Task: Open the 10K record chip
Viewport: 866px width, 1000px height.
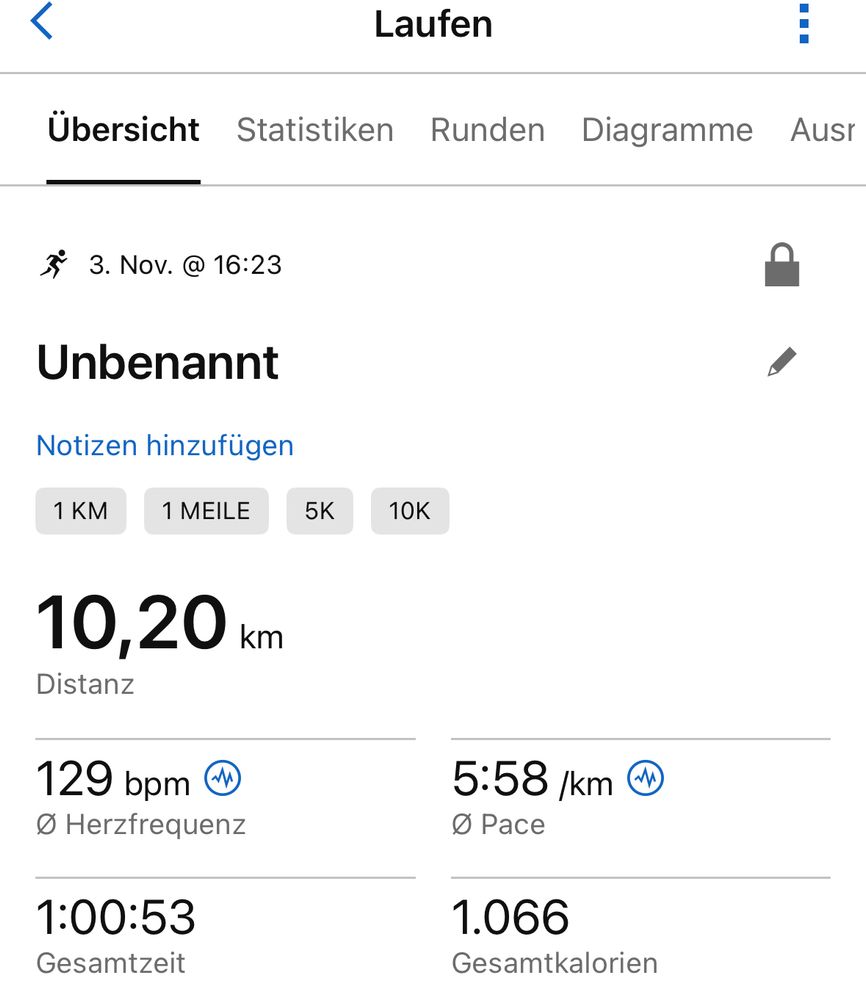Action: tap(410, 511)
